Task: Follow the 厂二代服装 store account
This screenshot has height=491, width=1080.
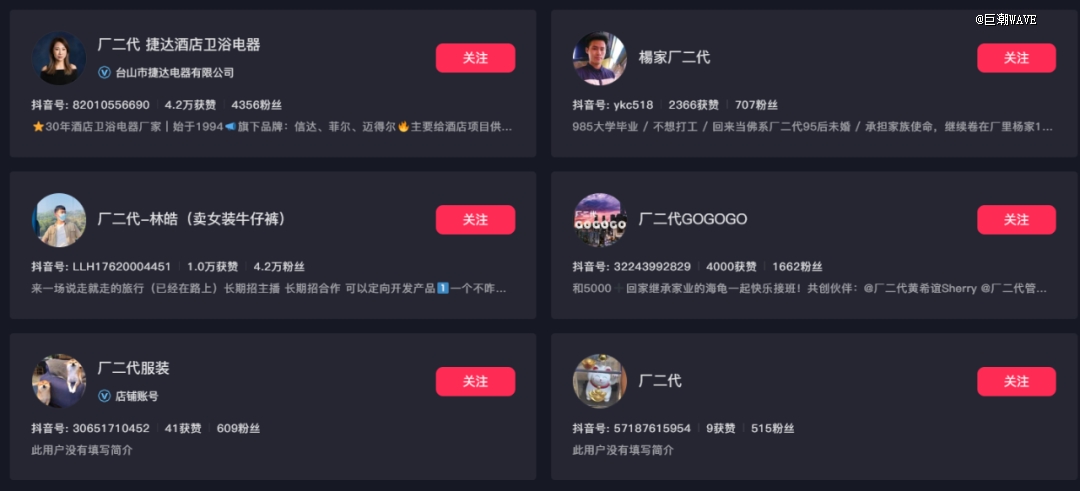Action: (475, 381)
